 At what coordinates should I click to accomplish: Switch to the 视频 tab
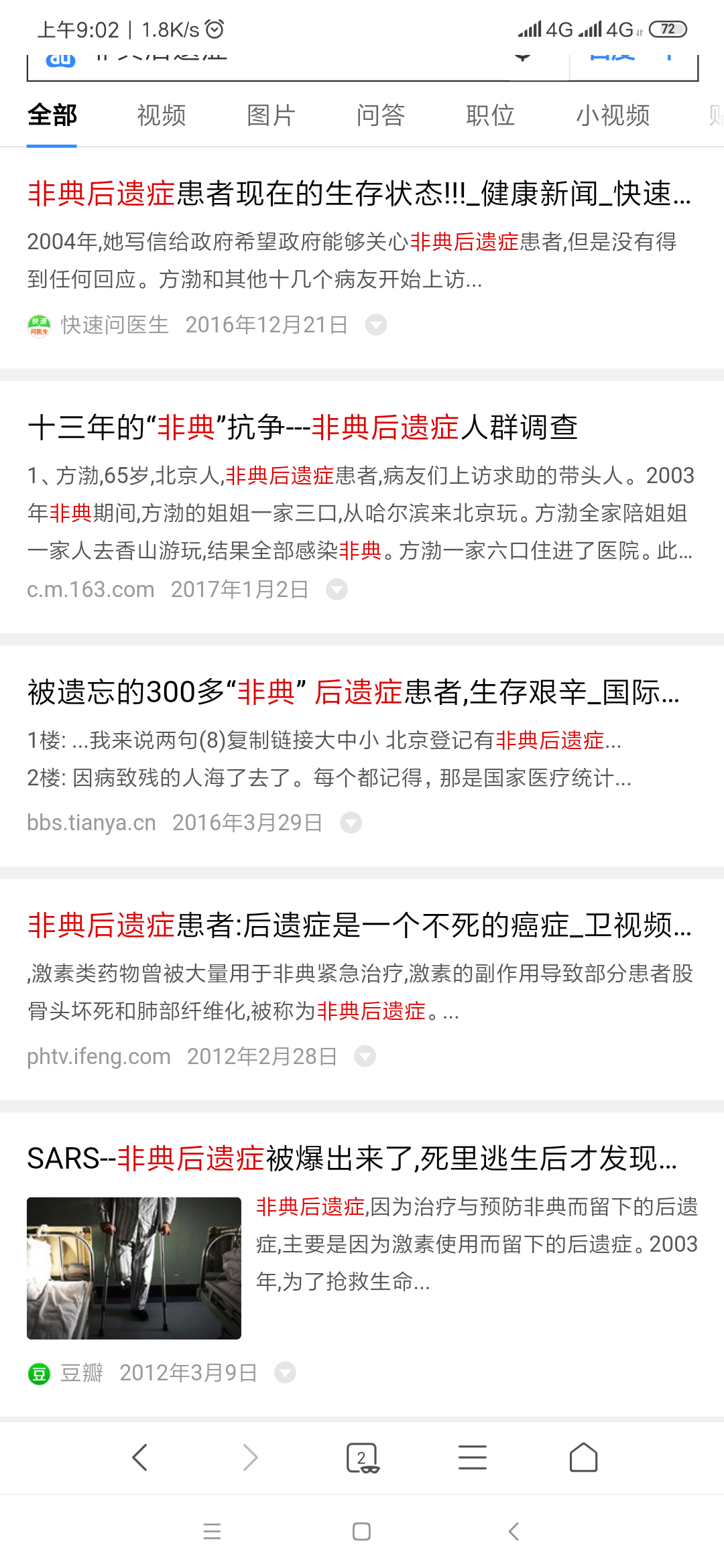point(161,115)
